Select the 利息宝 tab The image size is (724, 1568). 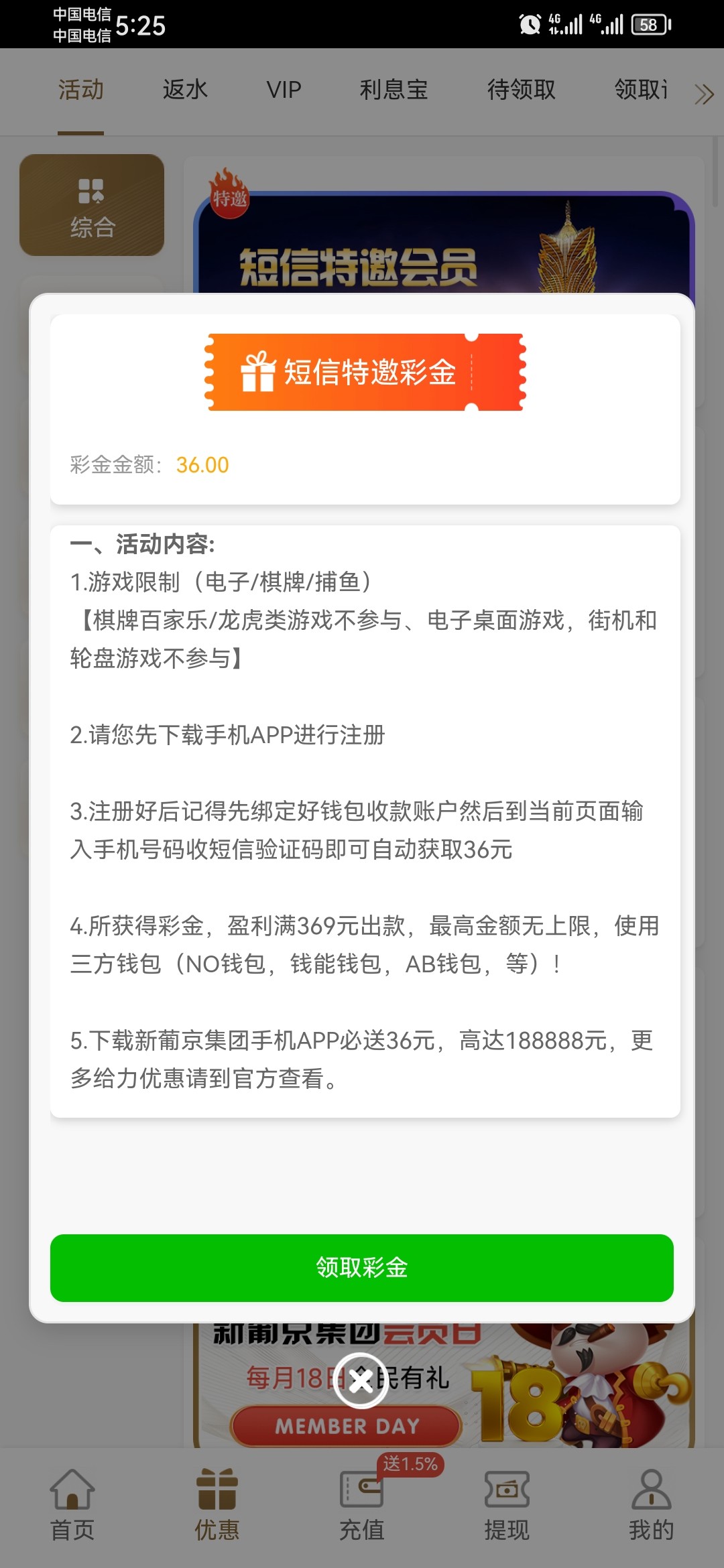pyautogui.click(x=394, y=90)
